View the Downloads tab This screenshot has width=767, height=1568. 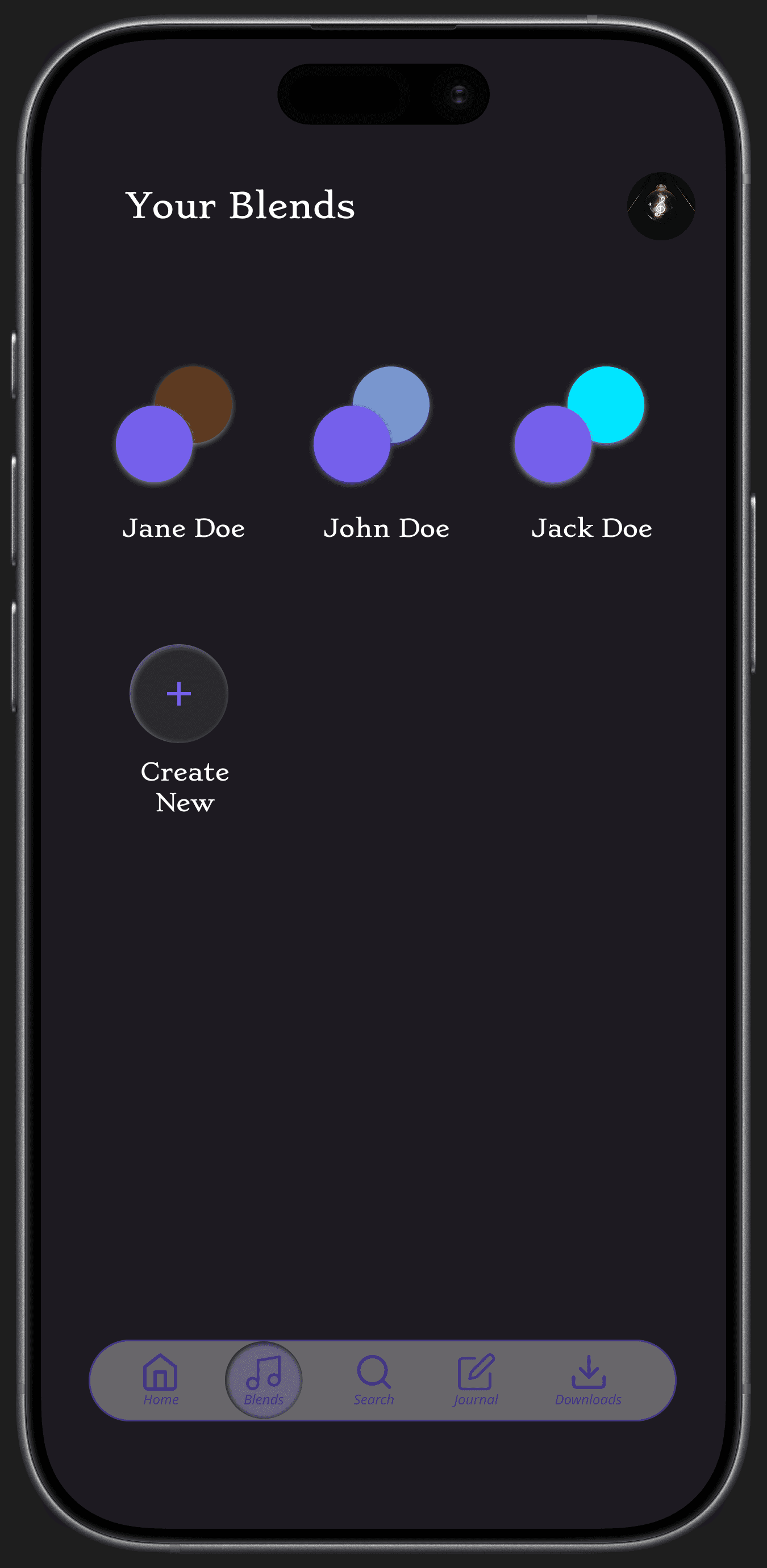(588, 1380)
